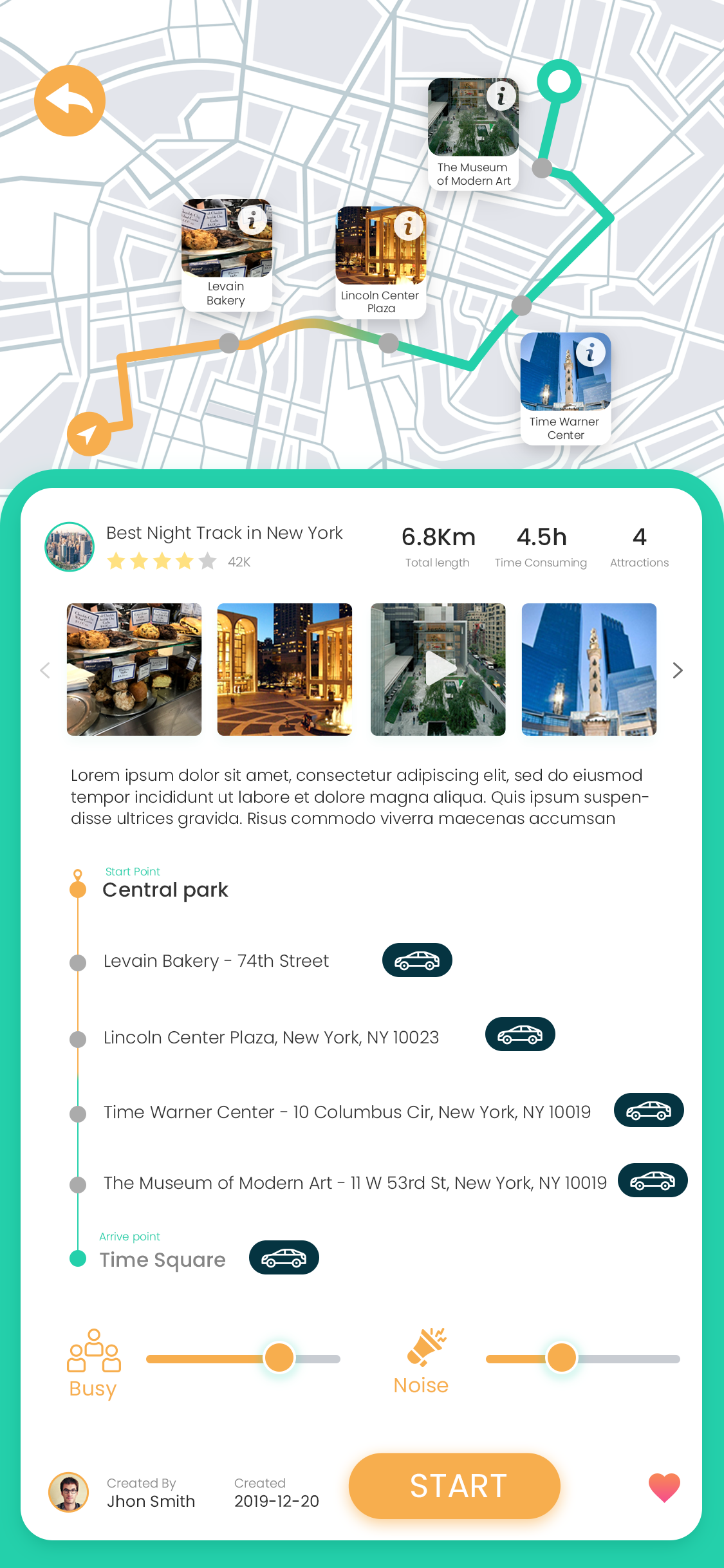The width and height of the screenshot is (724, 1568).
Task: Favorite this track with the heart
Action: point(664,1487)
